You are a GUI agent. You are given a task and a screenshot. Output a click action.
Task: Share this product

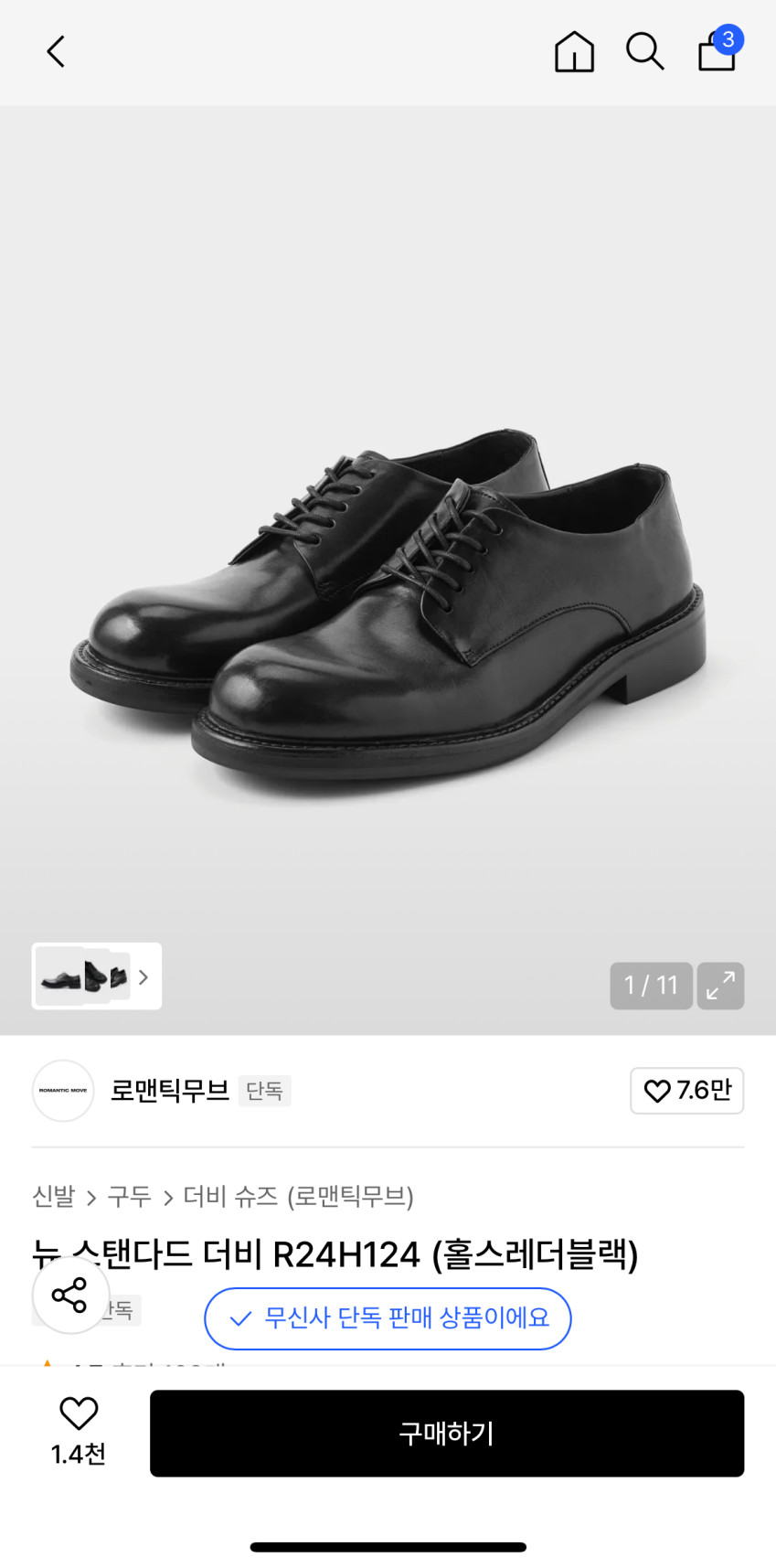[x=70, y=1295]
